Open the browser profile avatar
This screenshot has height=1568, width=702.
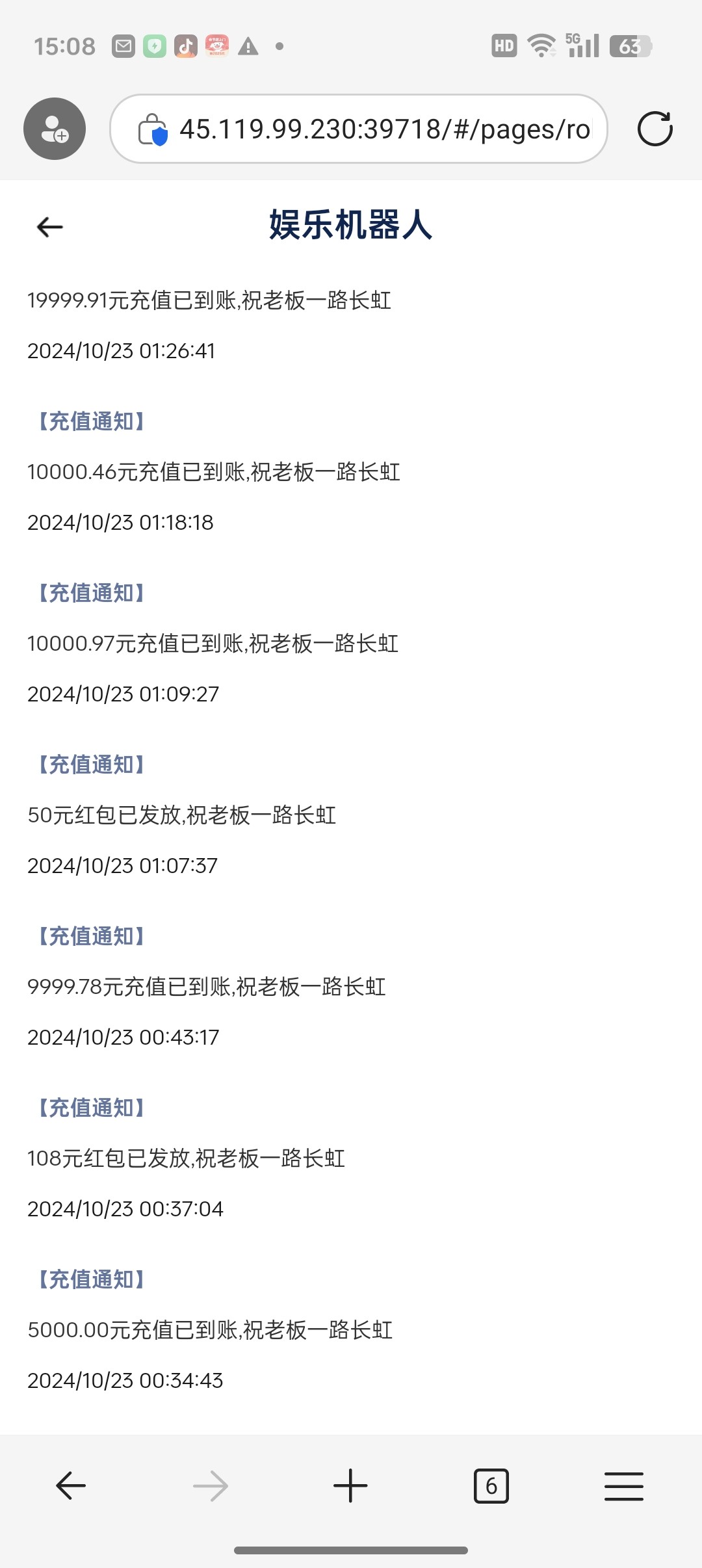click(x=55, y=129)
